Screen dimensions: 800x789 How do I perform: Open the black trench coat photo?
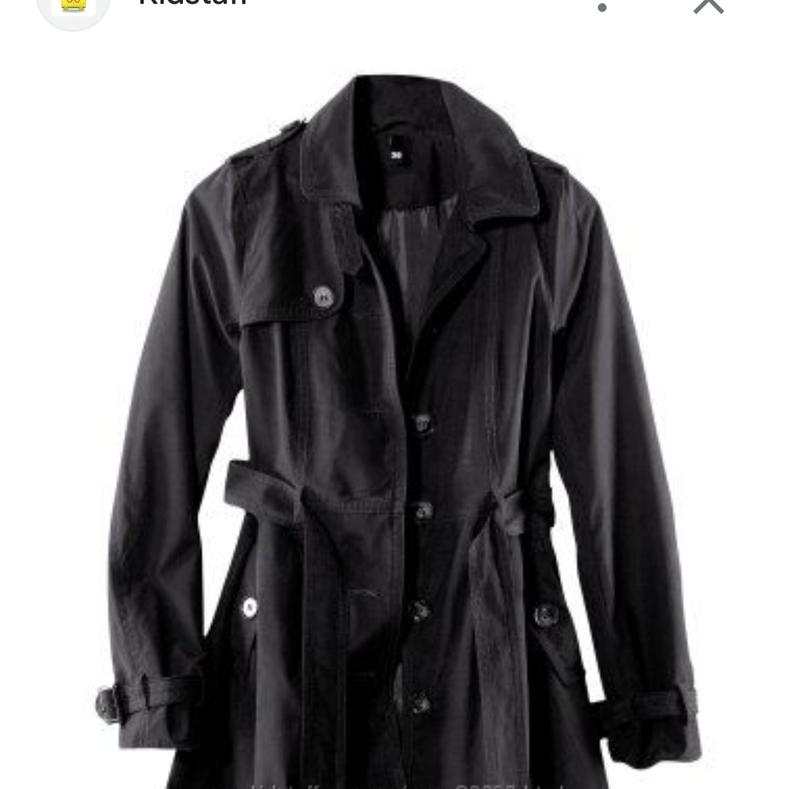pyautogui.click(x=400, y=430)
